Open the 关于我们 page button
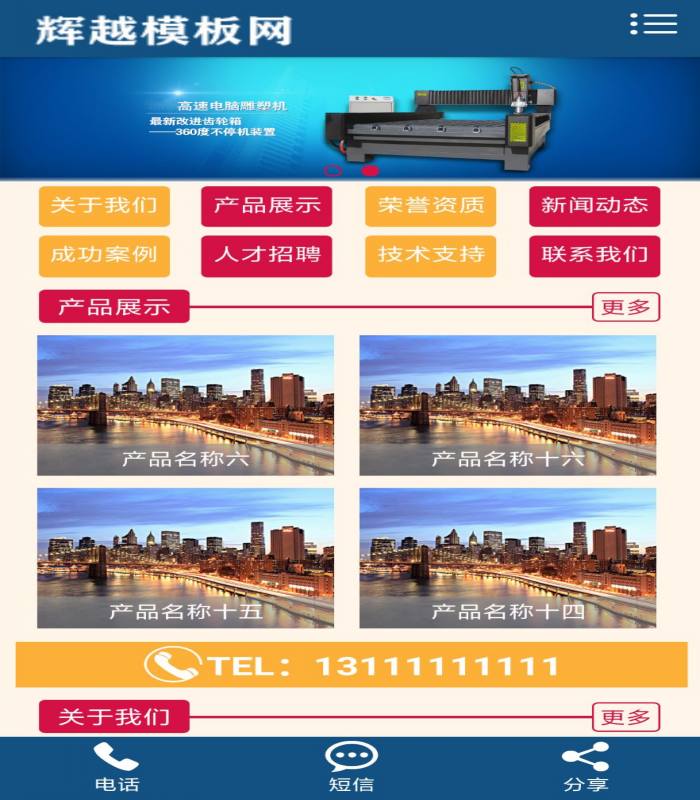 104,206
